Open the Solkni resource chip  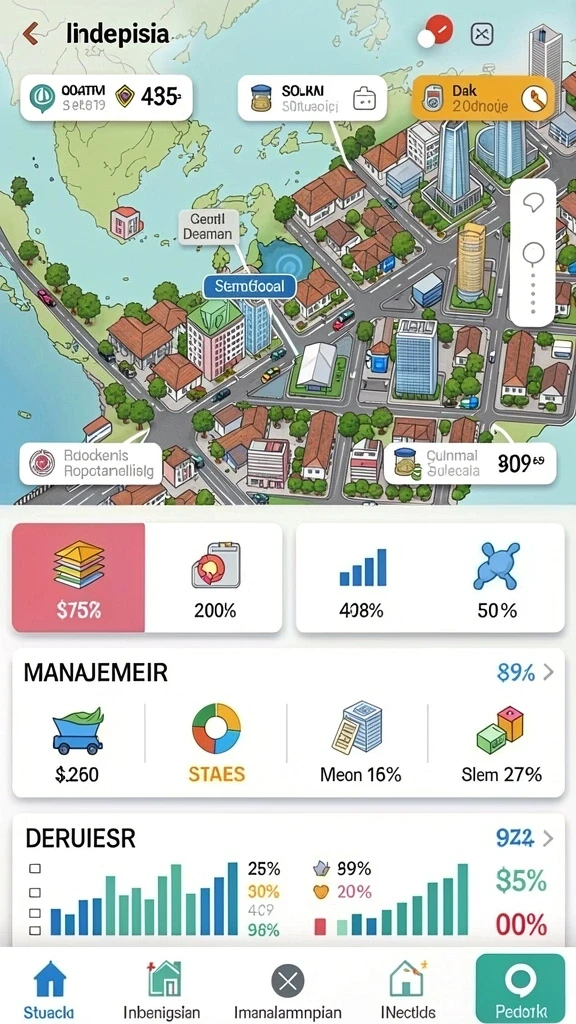point(312,98)
